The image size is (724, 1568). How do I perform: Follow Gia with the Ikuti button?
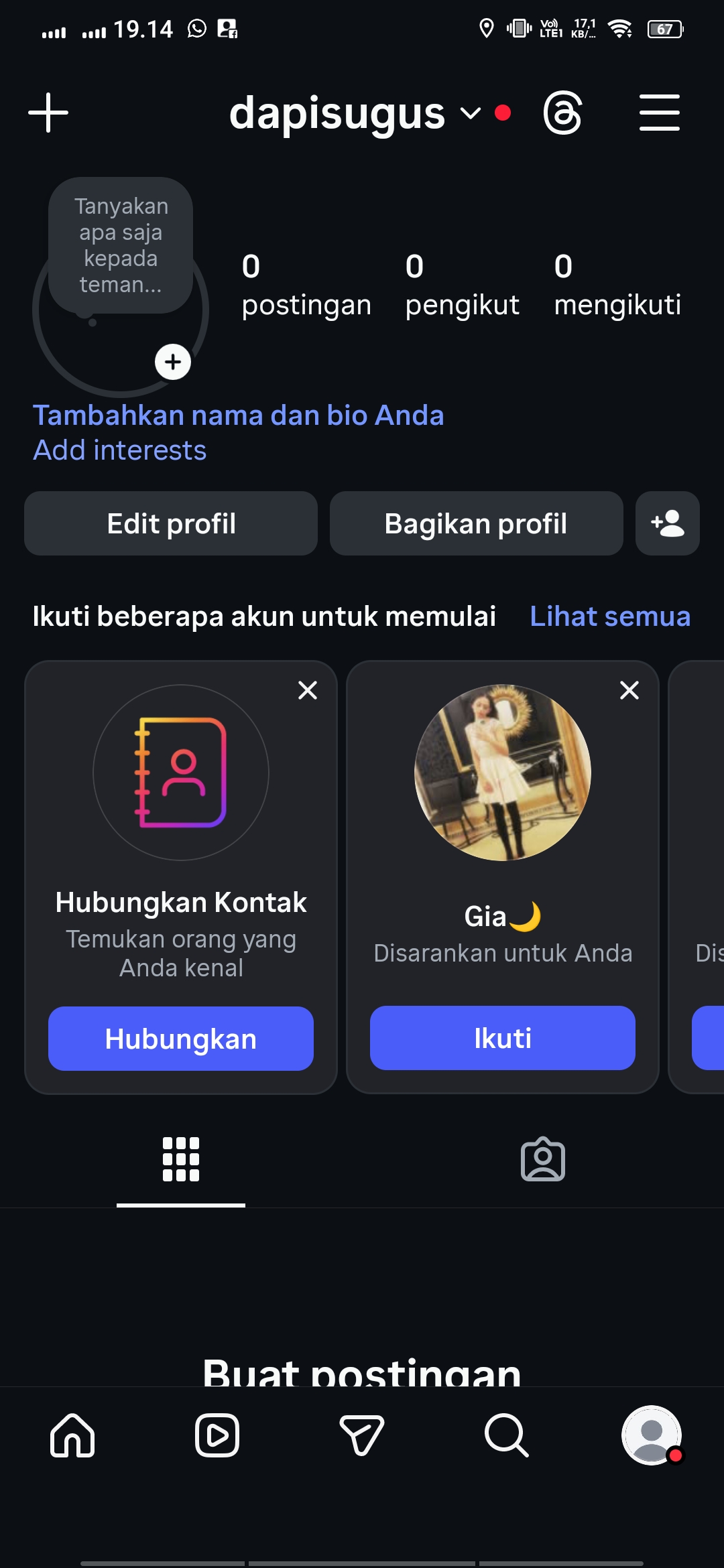coord(503,1038)
